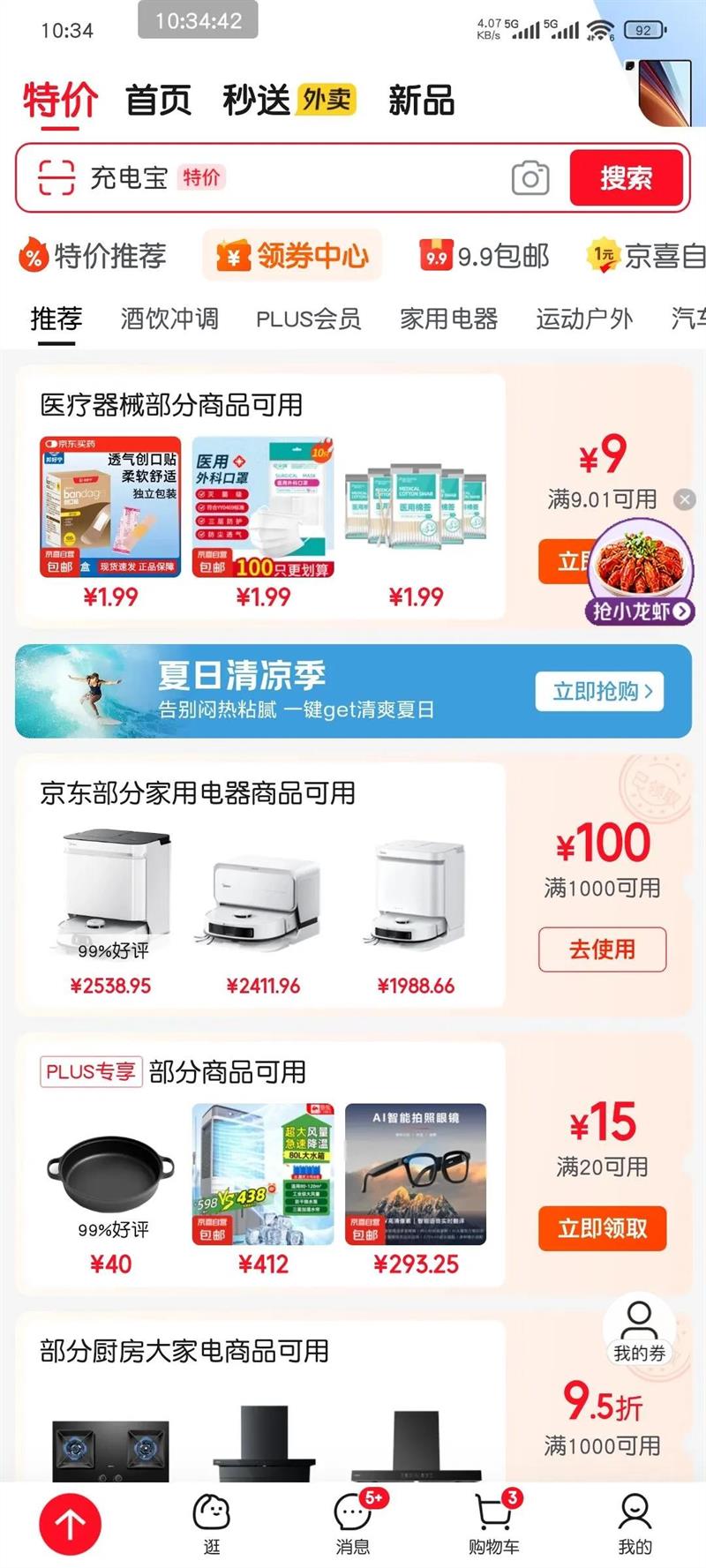Tap 立即领取 on the ¥15 PLUS coupon

[x=602, y=1229]
